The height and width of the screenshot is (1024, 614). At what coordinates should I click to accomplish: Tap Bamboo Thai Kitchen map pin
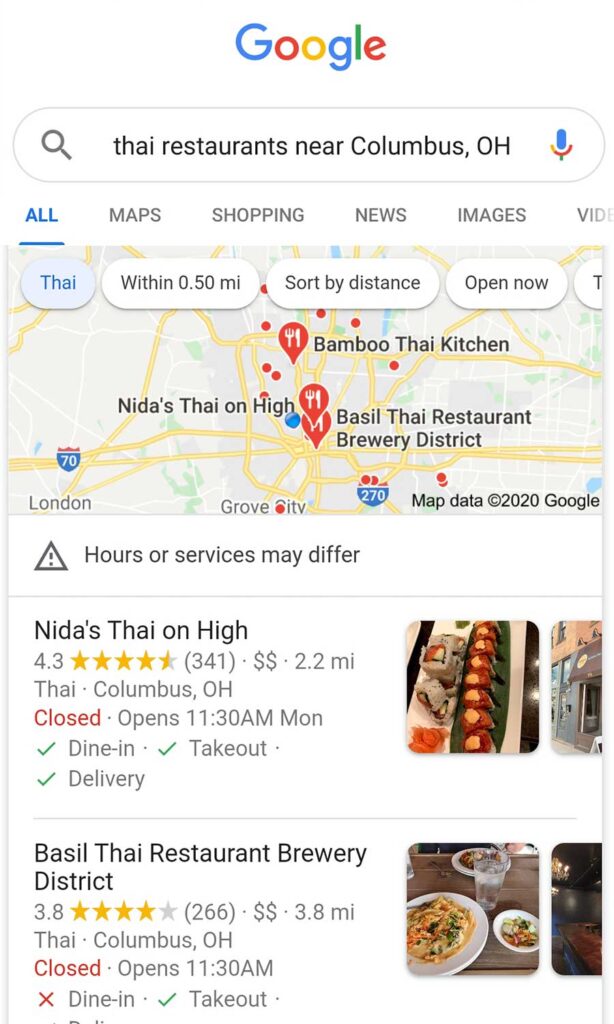pyautogui.click(x=293, y=341)
